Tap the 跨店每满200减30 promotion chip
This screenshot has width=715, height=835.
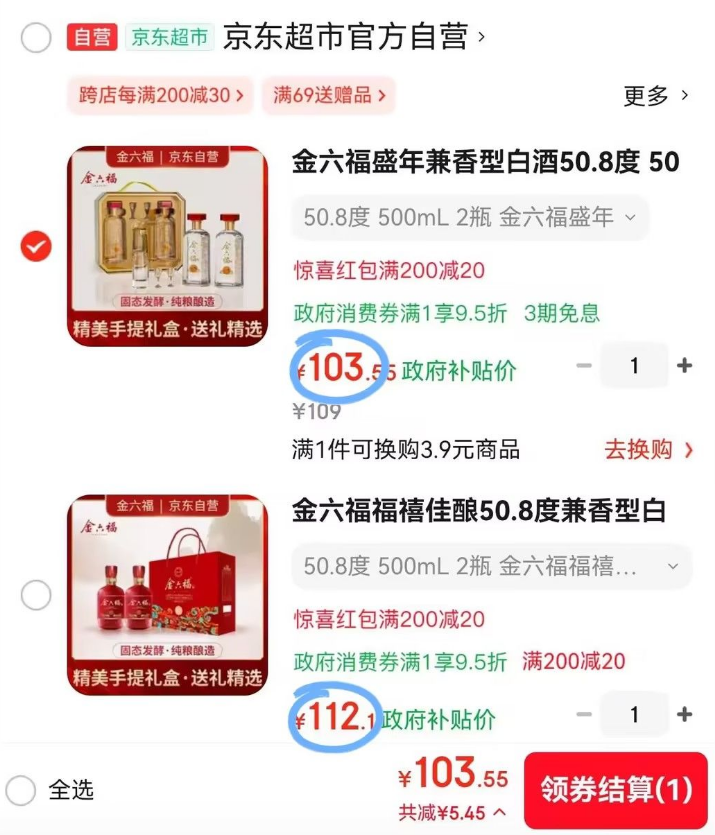tap(161, 96)
